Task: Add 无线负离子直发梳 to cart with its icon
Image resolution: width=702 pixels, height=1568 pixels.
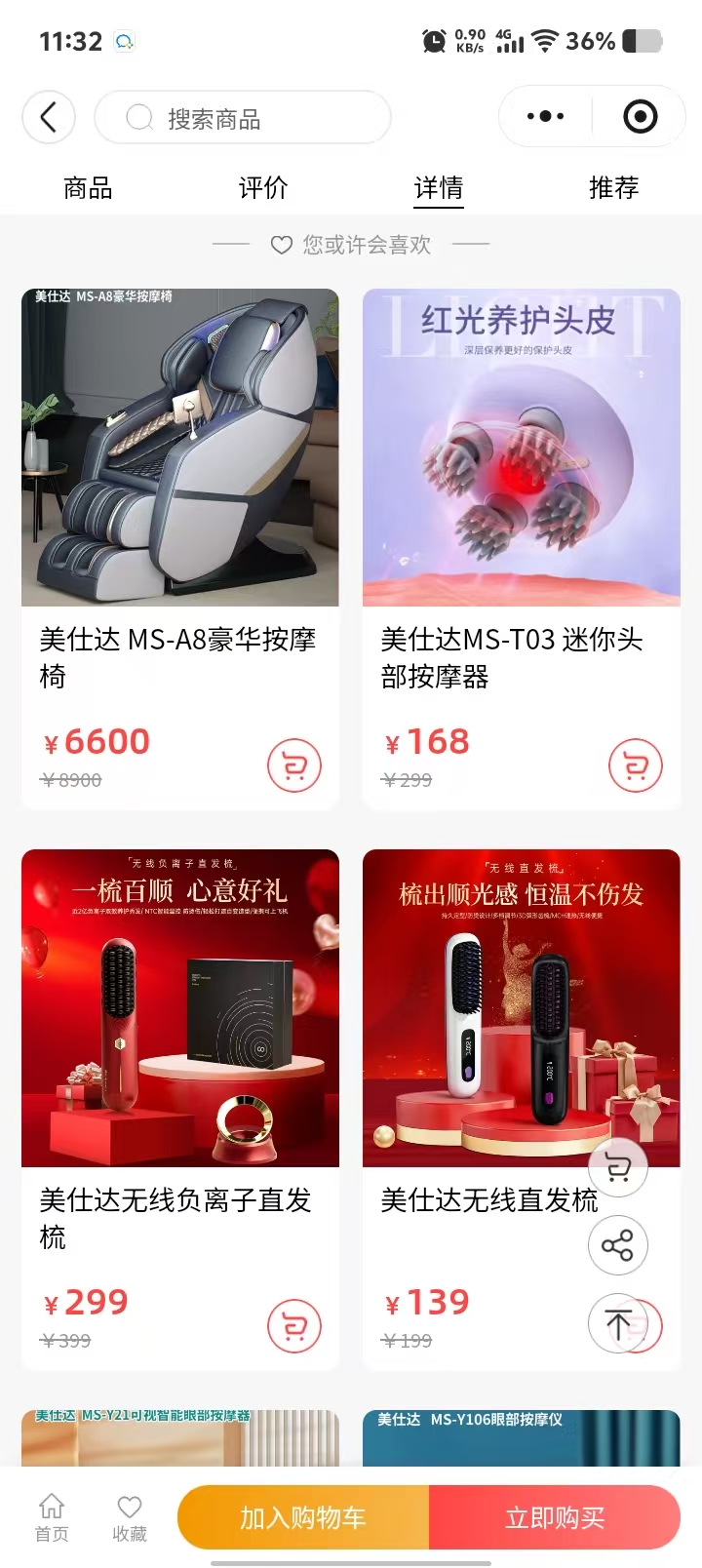Action: tap(294, 1326)
